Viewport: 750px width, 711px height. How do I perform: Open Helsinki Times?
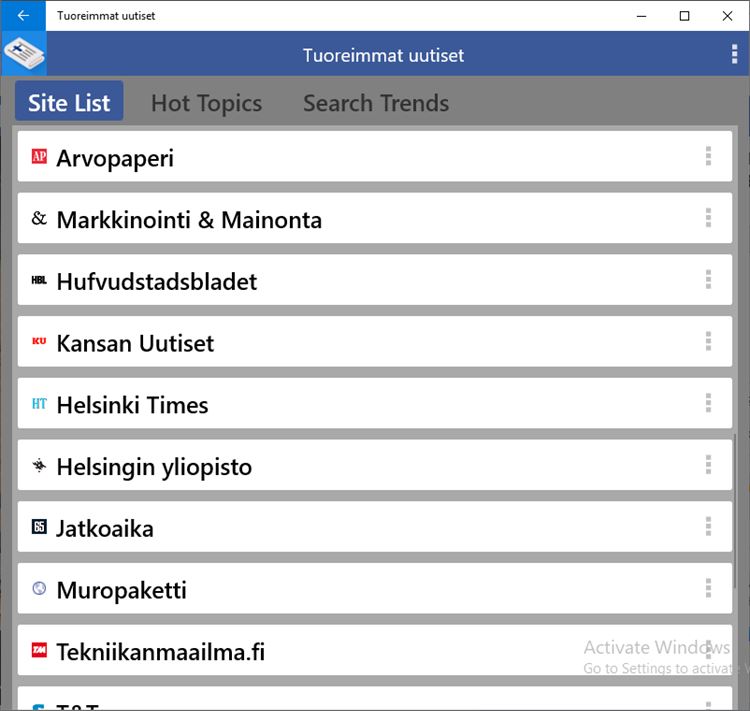tap(132, 405)
